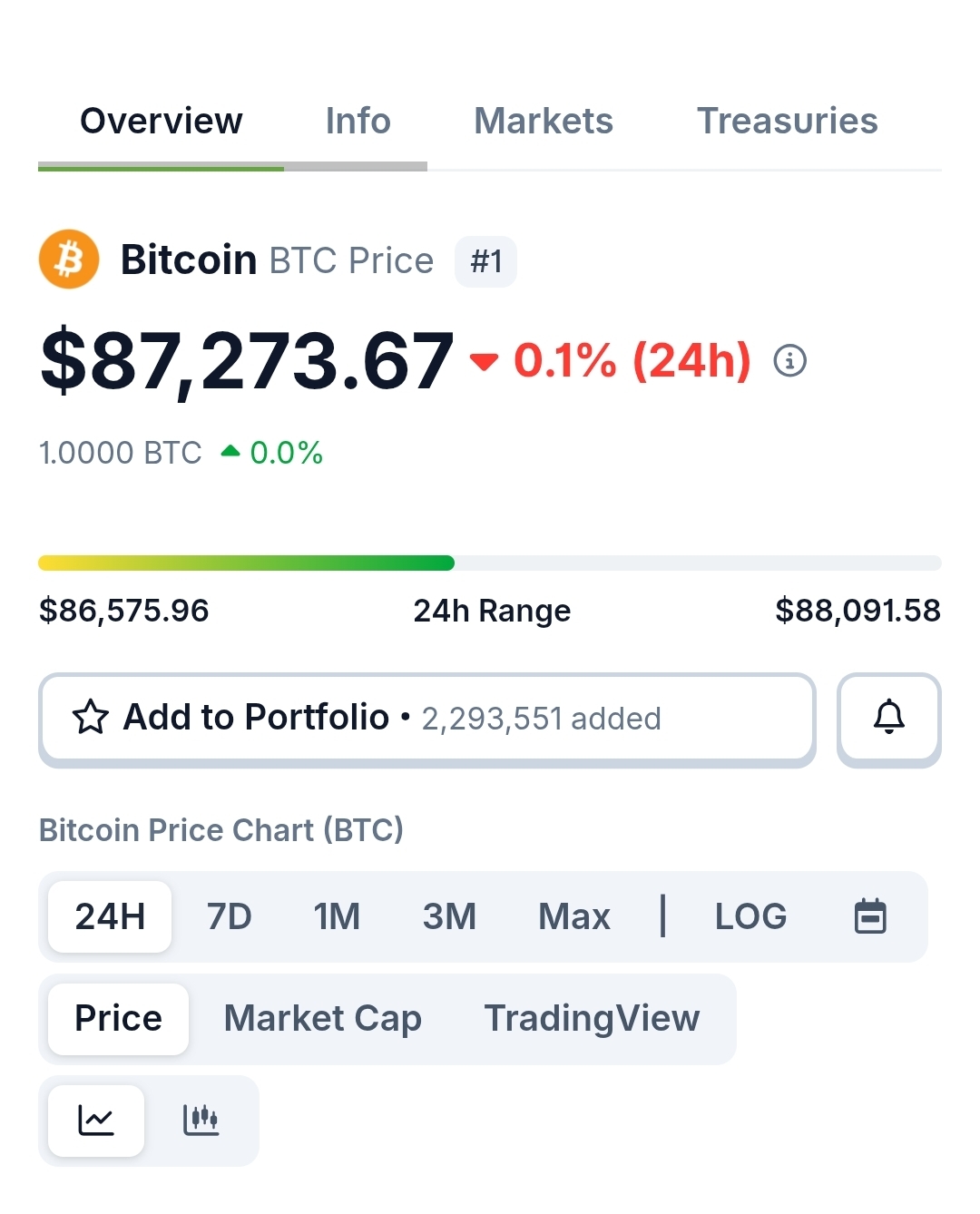This screenshot has height=1214, width=980.
Task: Select the Overview tab
Action: pyautogui.click(x=162, y=121)
